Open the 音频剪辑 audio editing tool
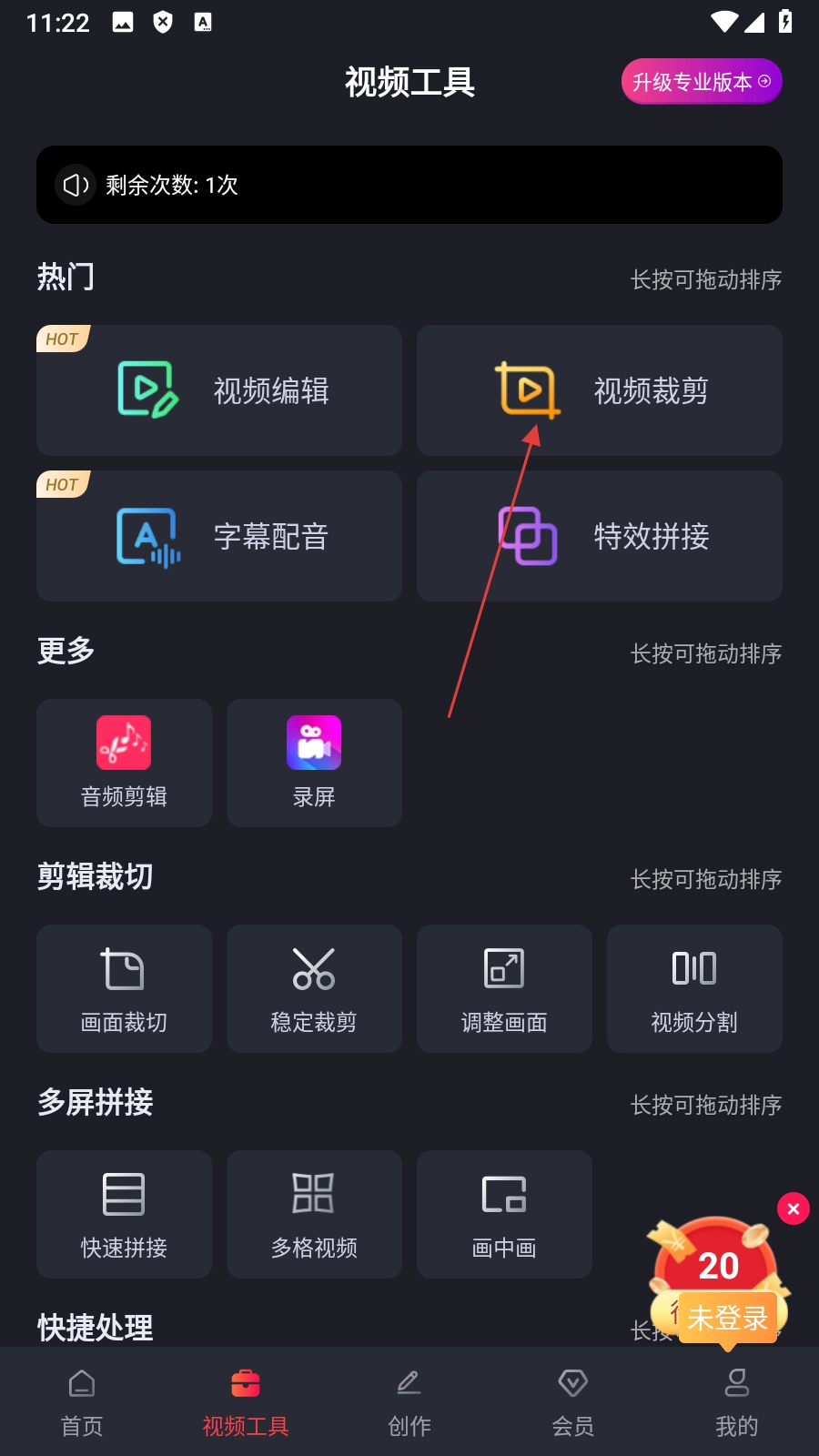The width and height of the screenshot is (819, 1456). coord(124,763)
